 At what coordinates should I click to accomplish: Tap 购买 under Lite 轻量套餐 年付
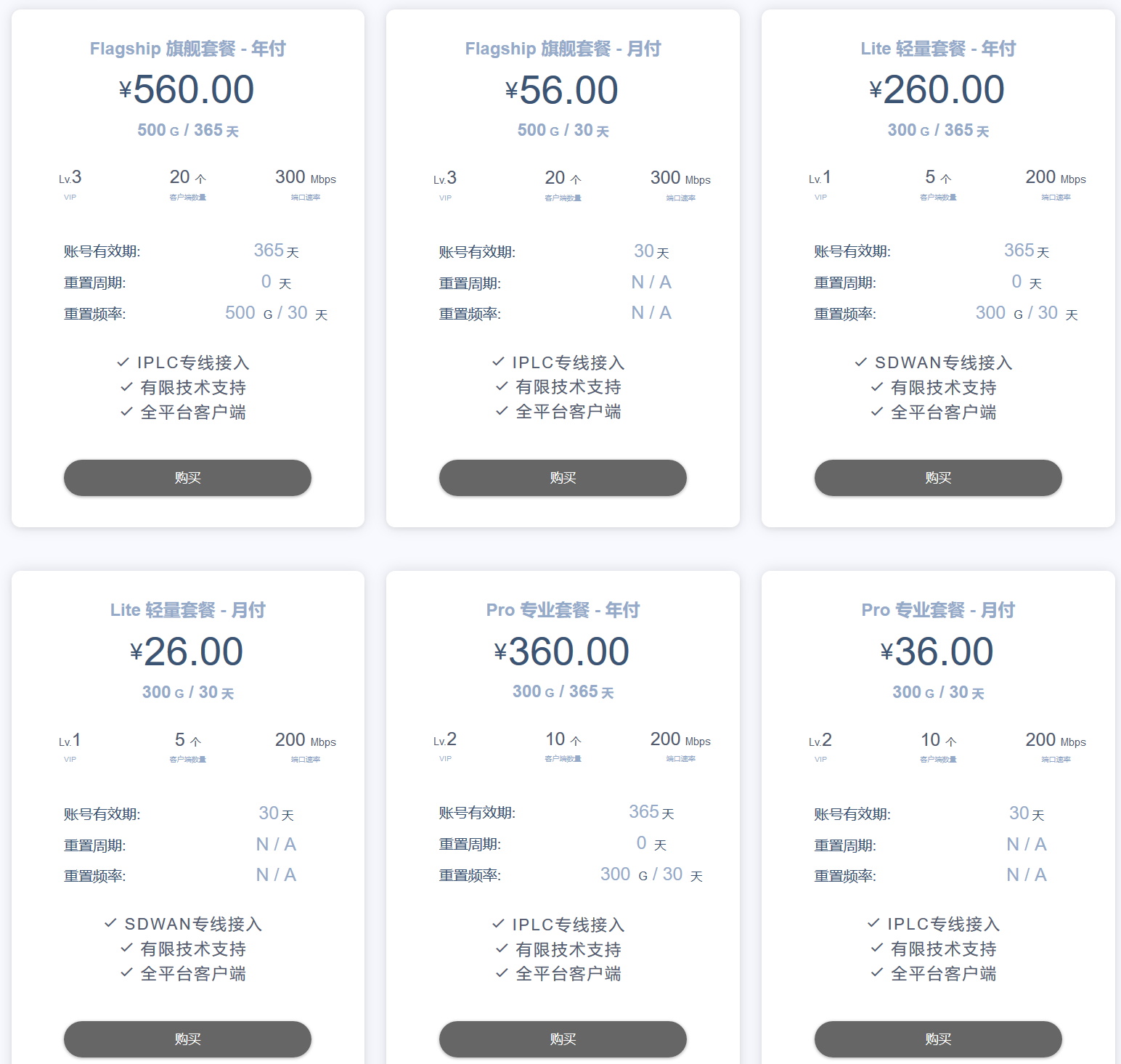pyautogui.click(x=938, y=478)
